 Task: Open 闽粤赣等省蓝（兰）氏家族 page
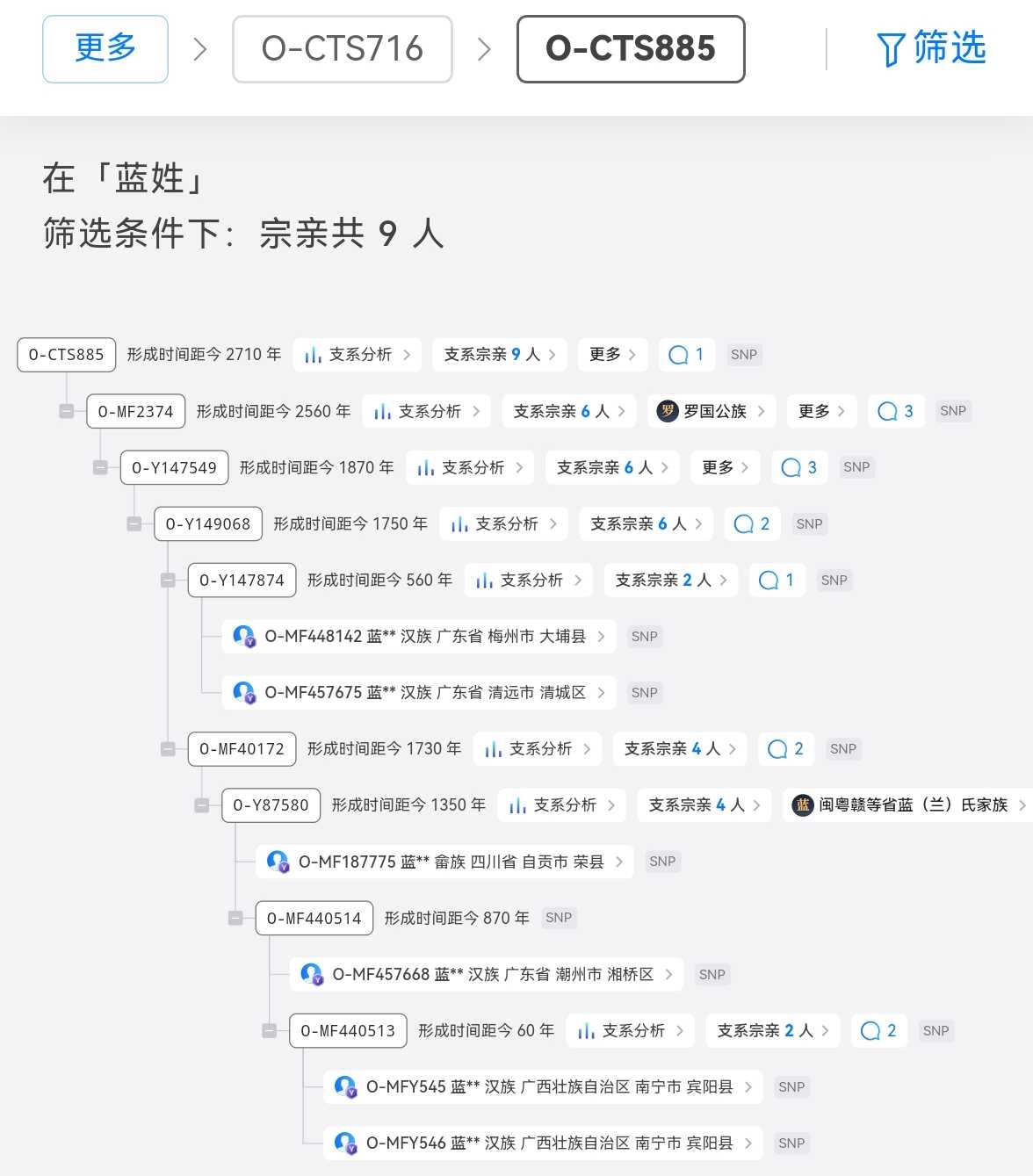(909, 805)
